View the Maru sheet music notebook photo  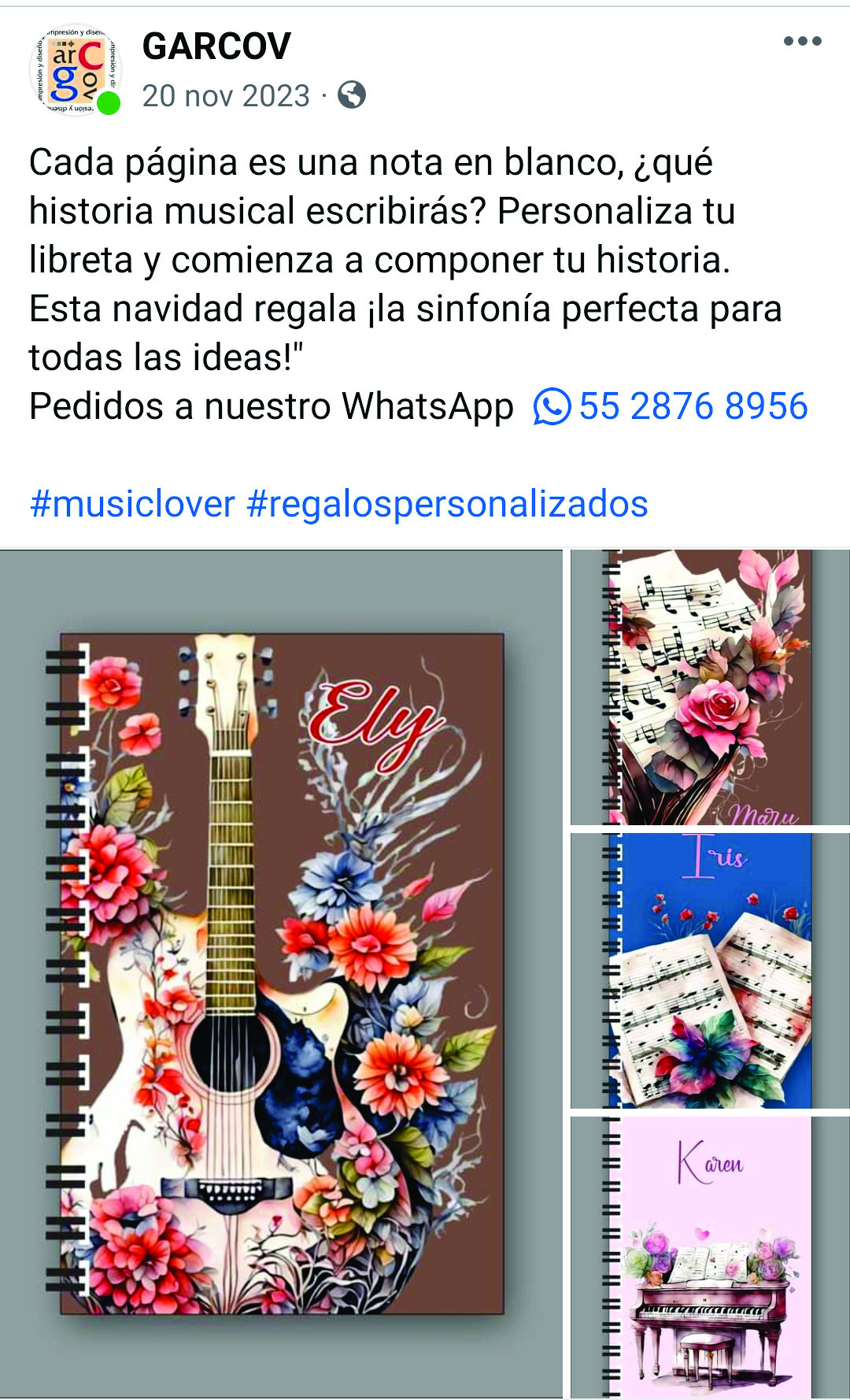click(710, 687)
